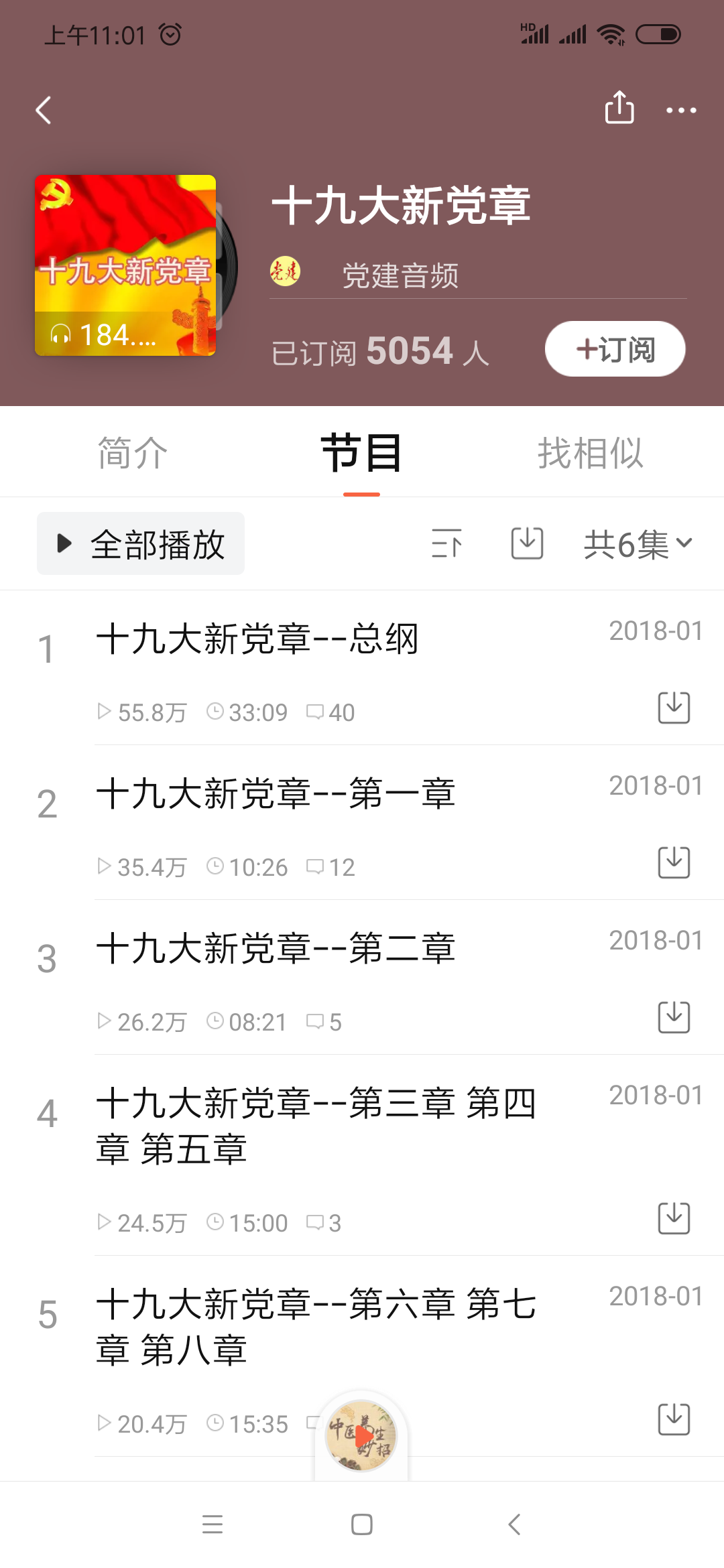Change the episode sort order
Image resolution: width=724 pixels, height=1568 pixels.
[x=447, y=543]
